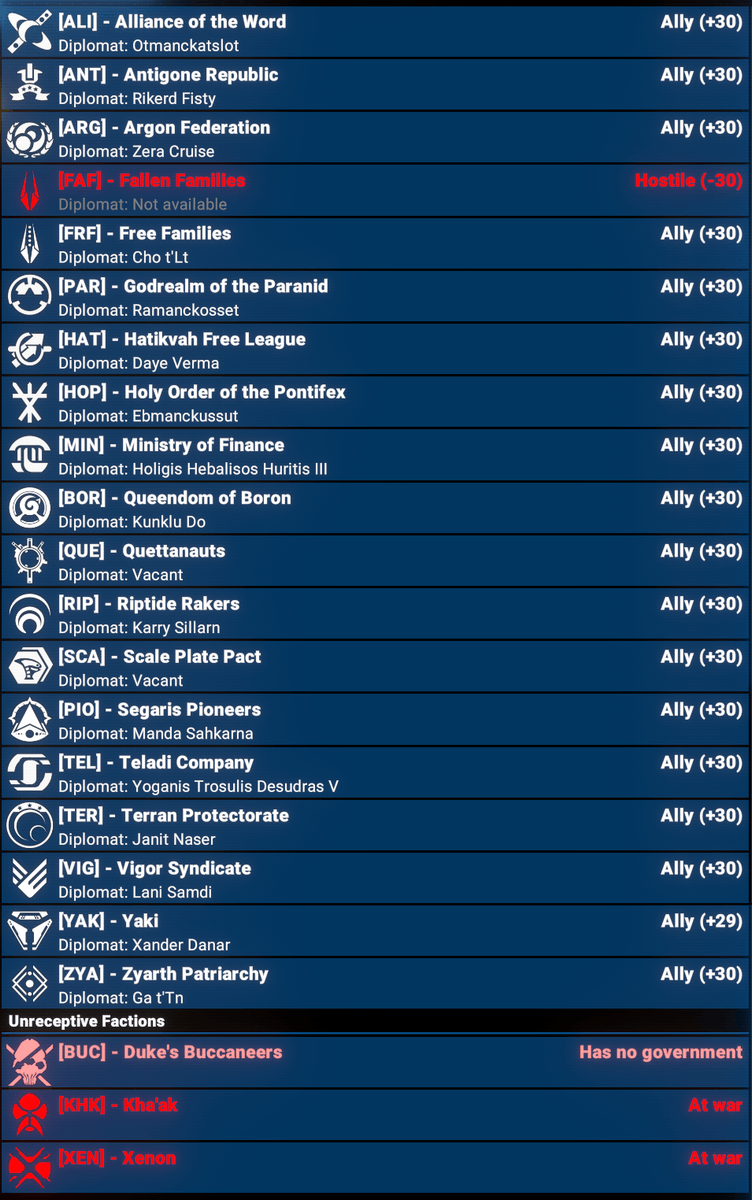Image resolution: width=752 pixels, height=1200 pixels.
Task: Select the Argon Federation row
Action: click(x=376, y=138)
